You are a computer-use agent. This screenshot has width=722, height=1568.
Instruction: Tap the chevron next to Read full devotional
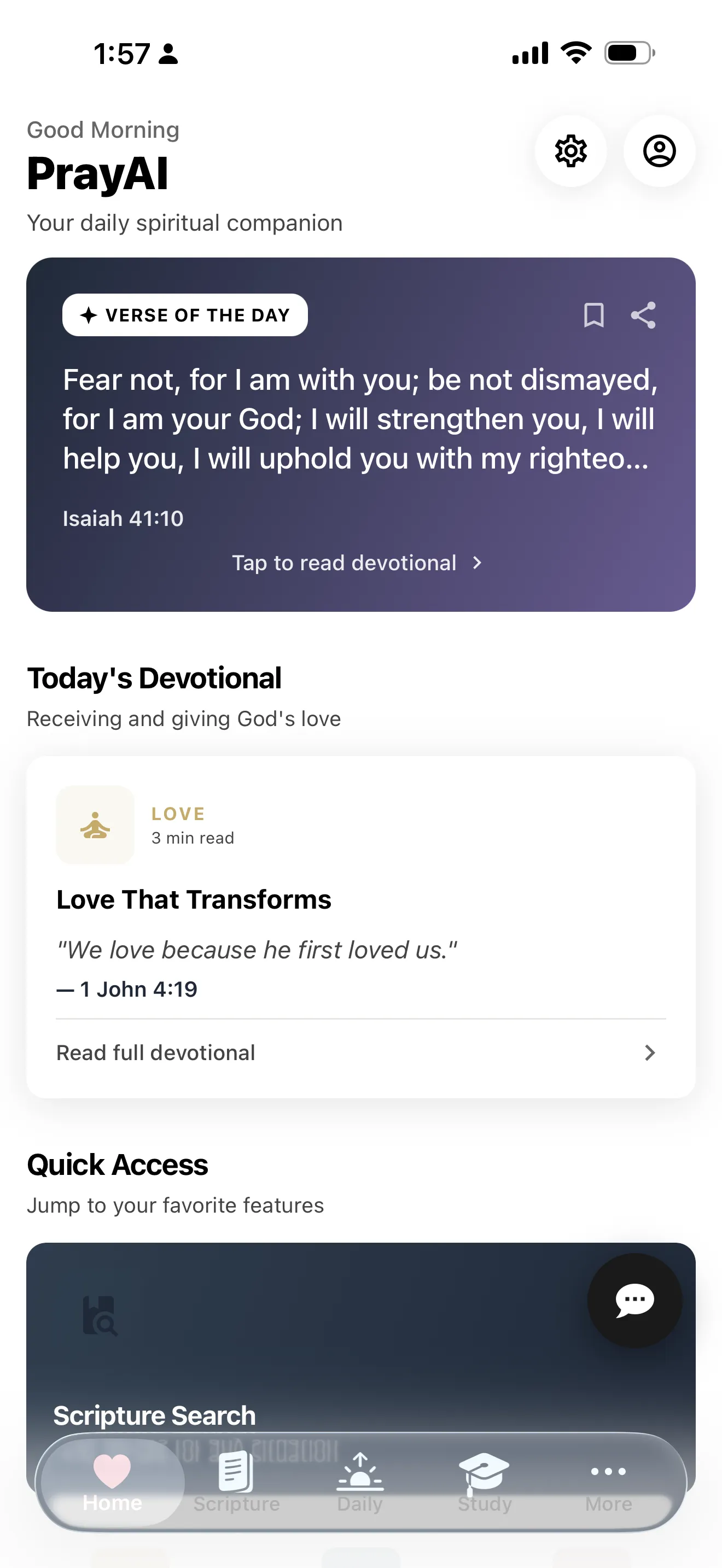tap(650, 1052)
